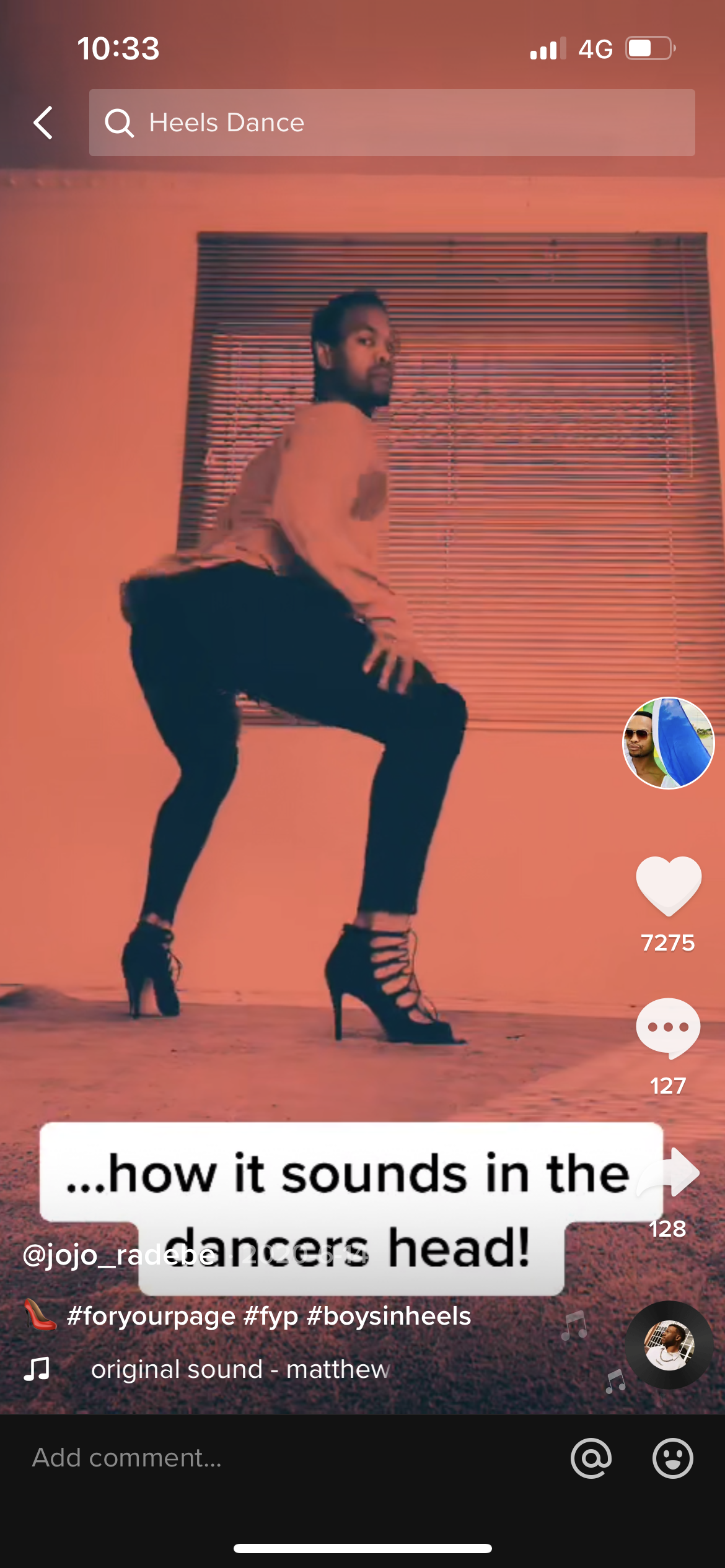Tap the Add comment field
Screen dimensions: 725x1568
[248, 1458]
